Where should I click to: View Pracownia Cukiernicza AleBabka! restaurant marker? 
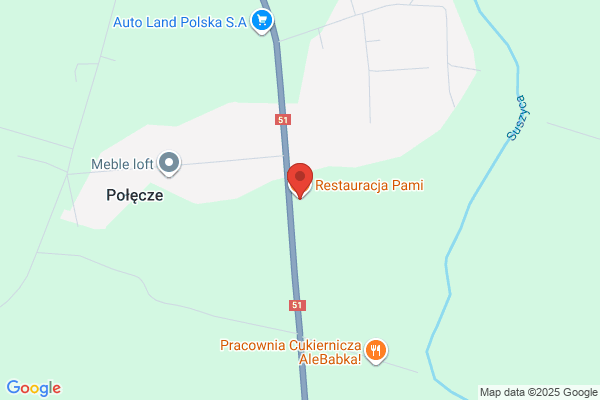pos(376,349)
